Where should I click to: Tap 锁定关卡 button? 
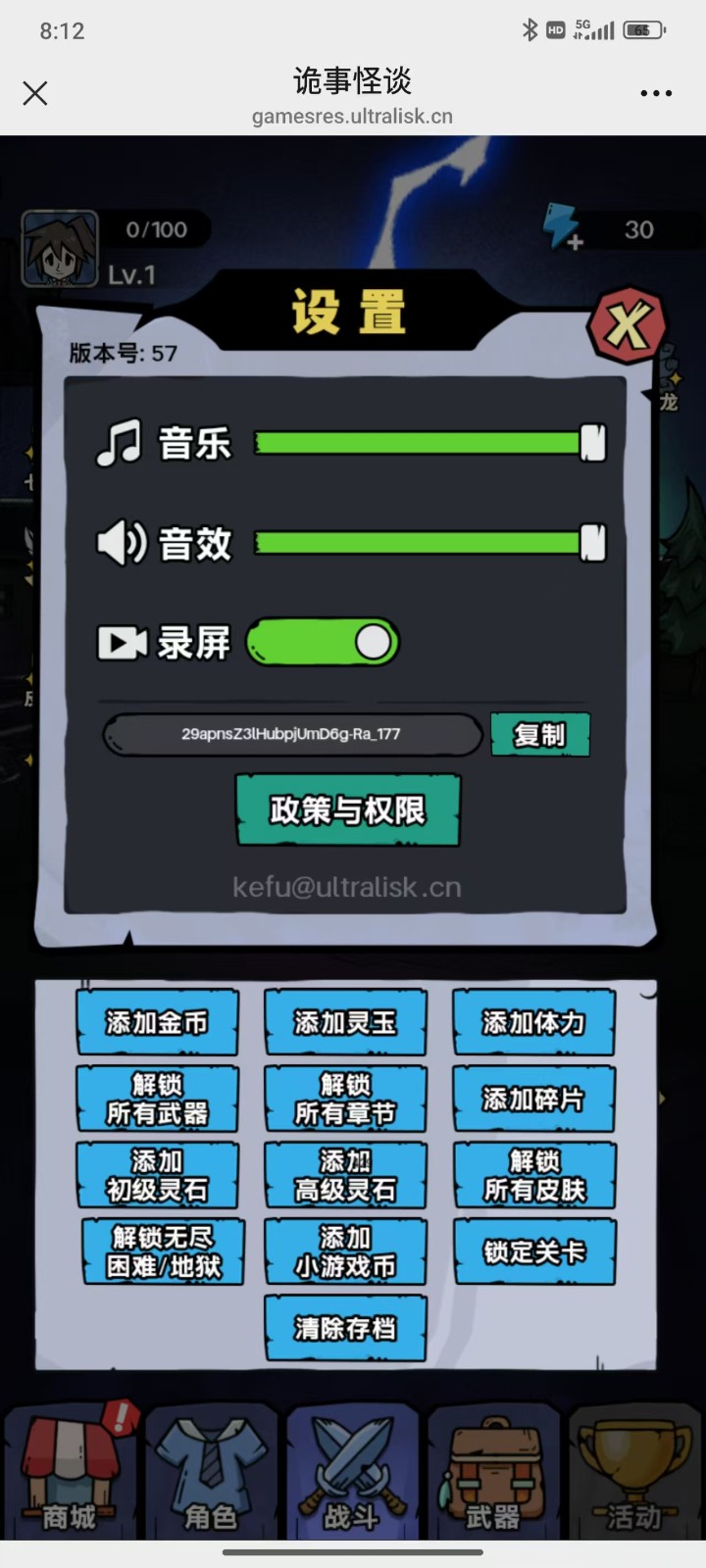(533, 1251)
